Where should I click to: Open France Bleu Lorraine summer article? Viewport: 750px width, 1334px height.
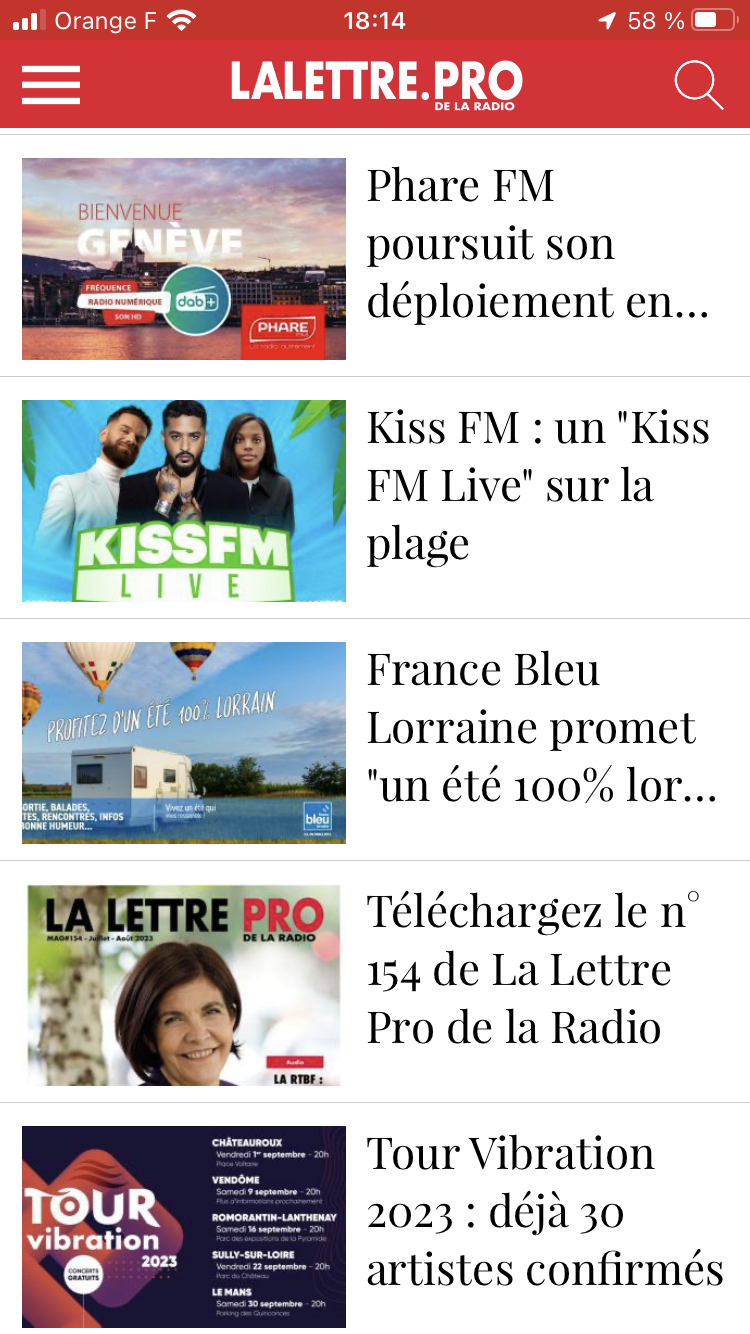click(538, 728)
